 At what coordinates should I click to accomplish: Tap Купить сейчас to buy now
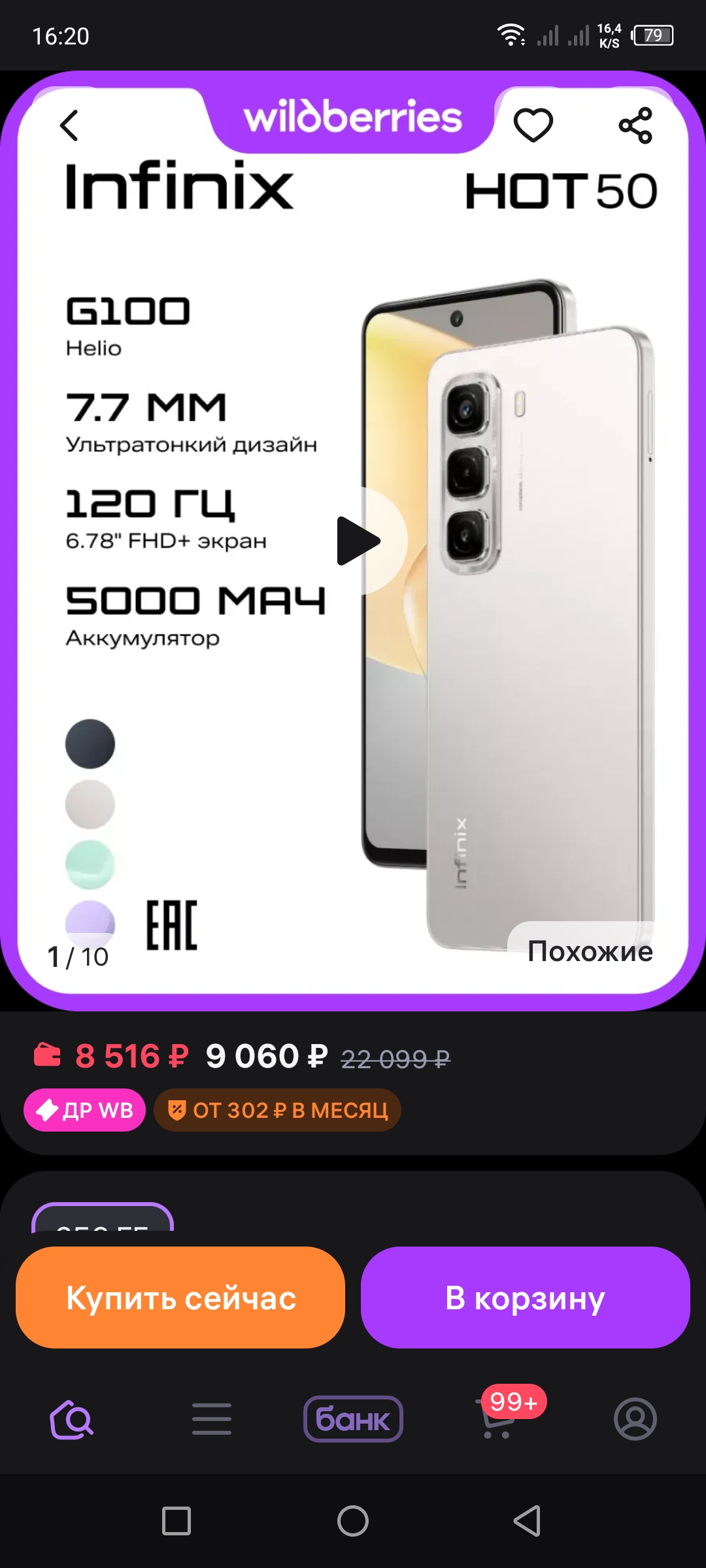pos(180,1298)
